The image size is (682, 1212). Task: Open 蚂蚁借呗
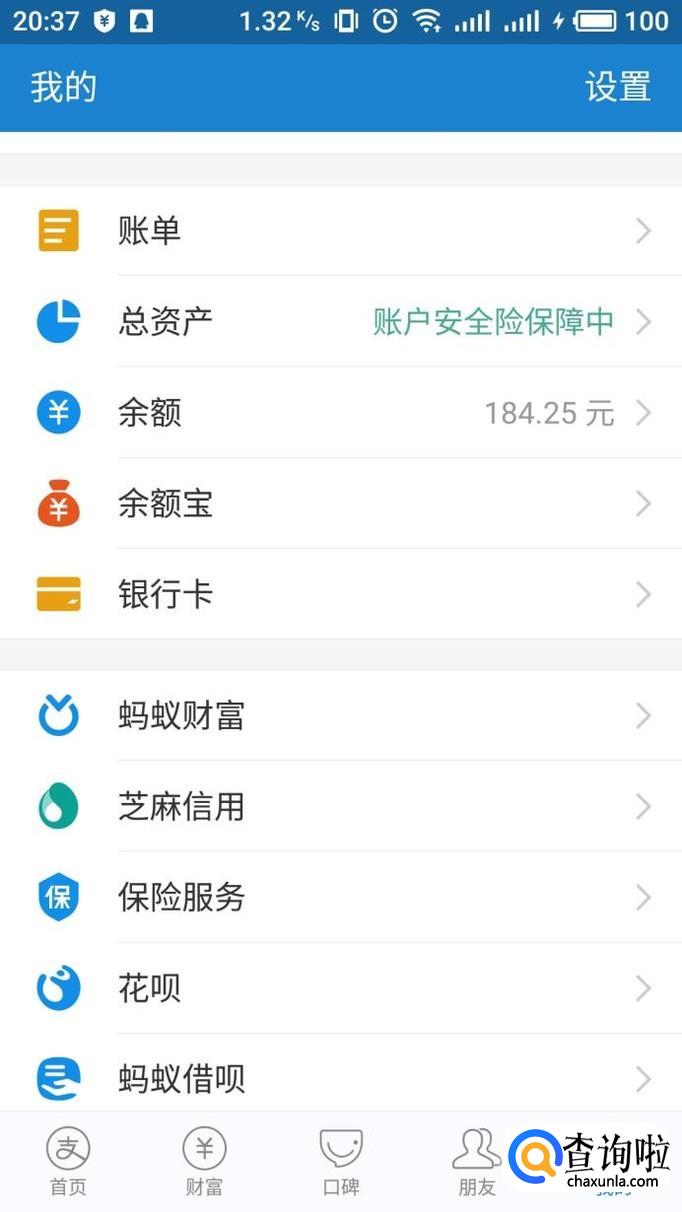340,1078
